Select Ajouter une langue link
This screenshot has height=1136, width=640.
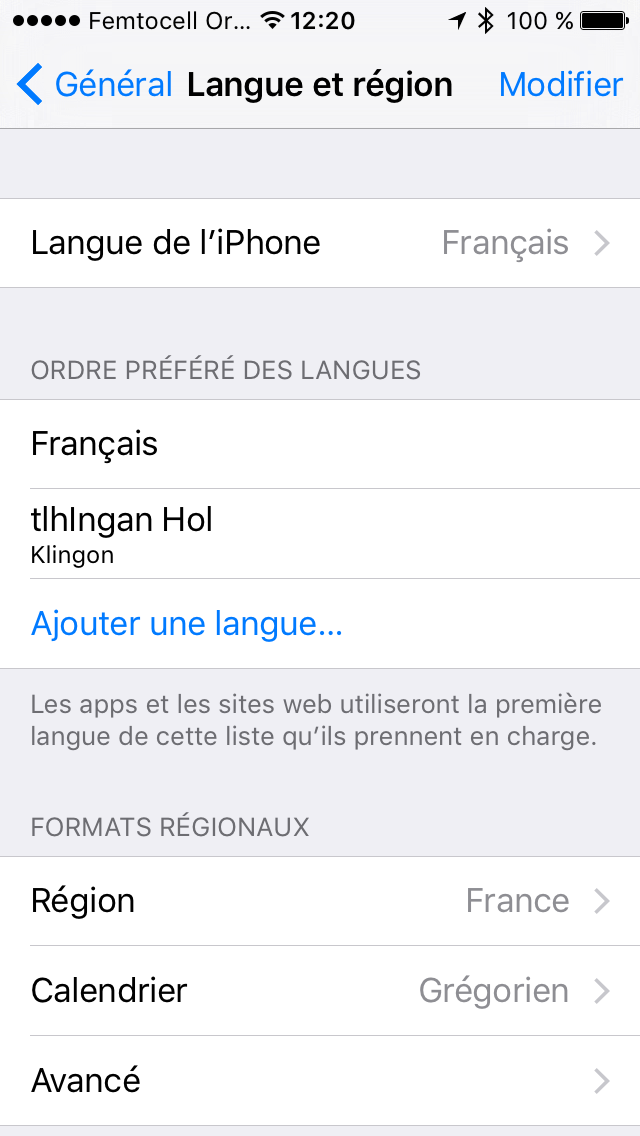(186, 624)
